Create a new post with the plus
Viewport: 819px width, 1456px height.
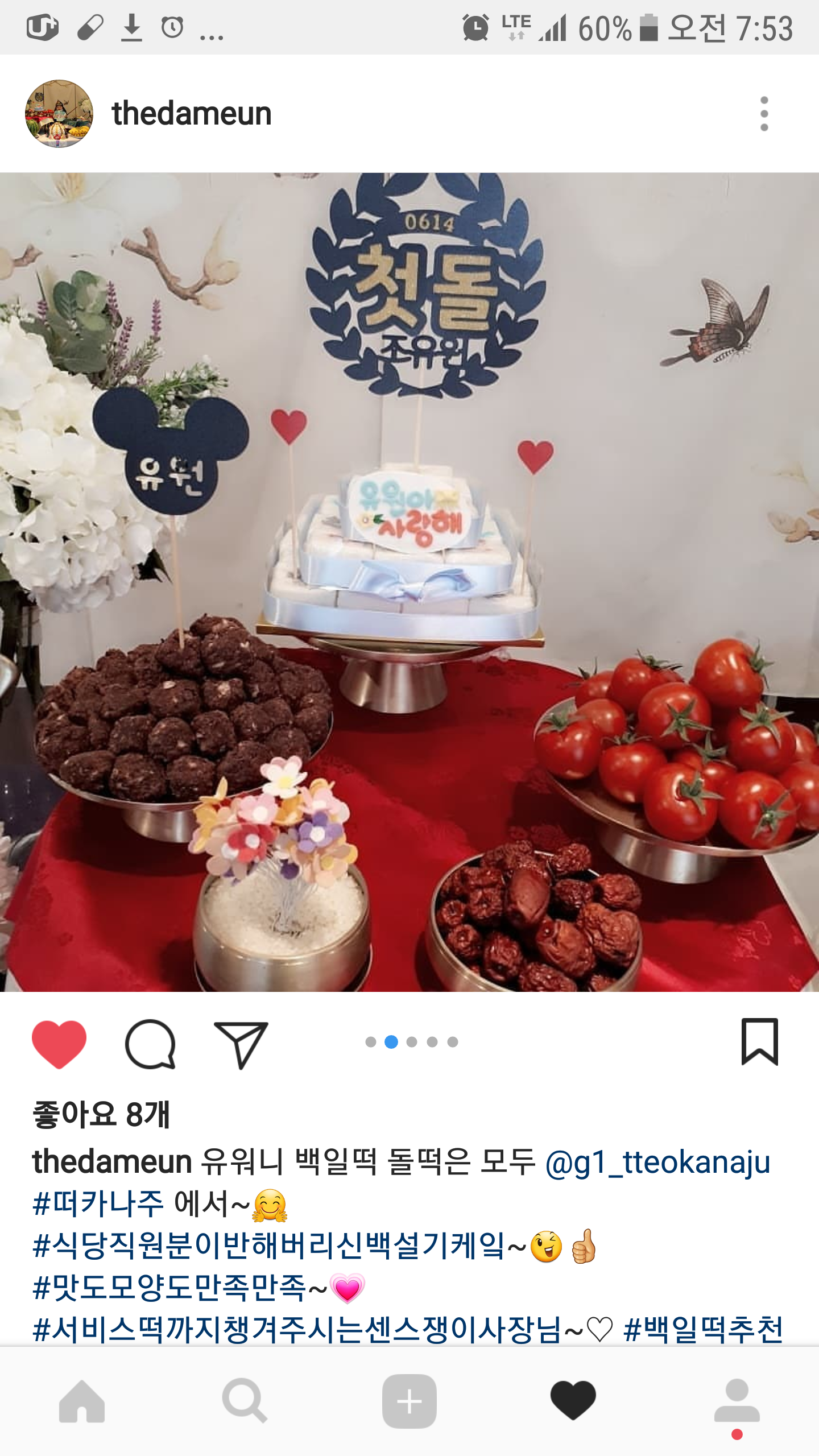pos(409,1401)
